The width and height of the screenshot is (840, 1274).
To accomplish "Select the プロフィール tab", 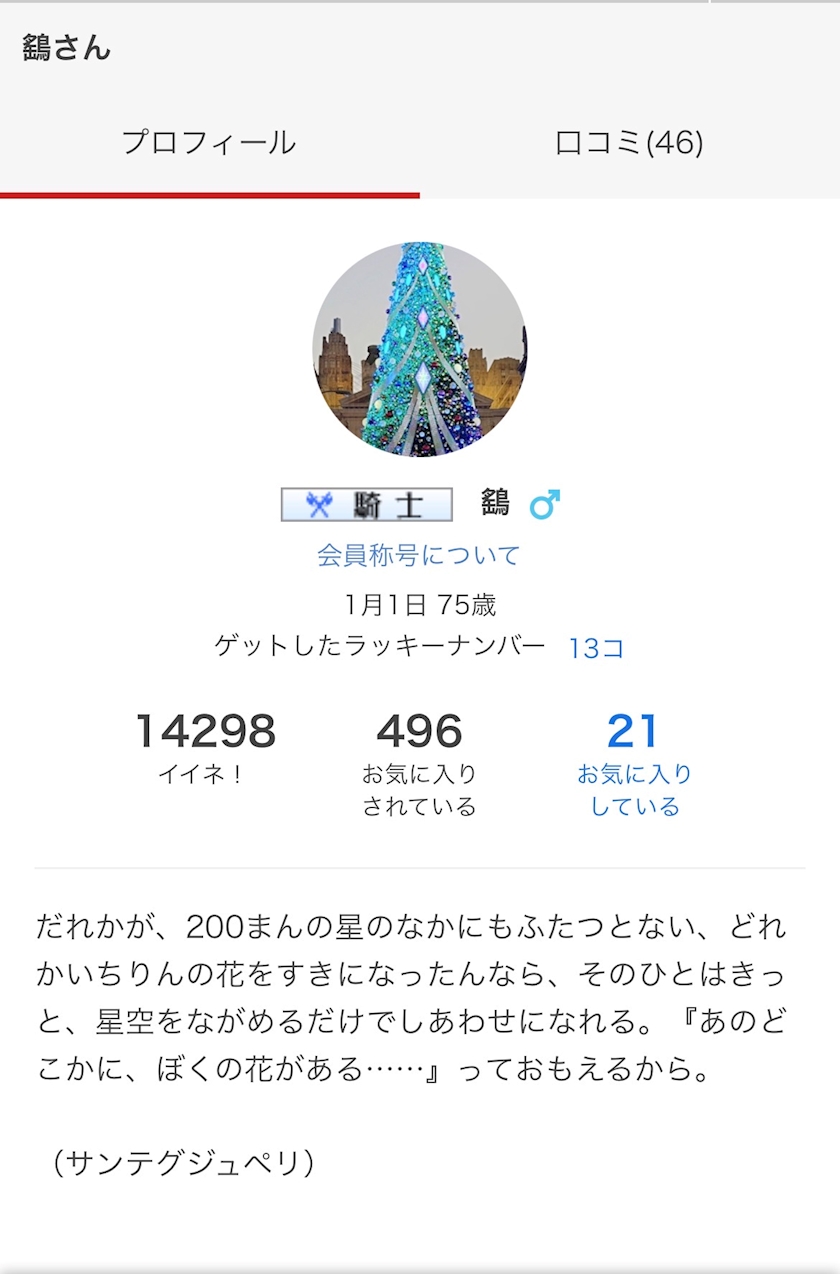I will pos(209,143).
